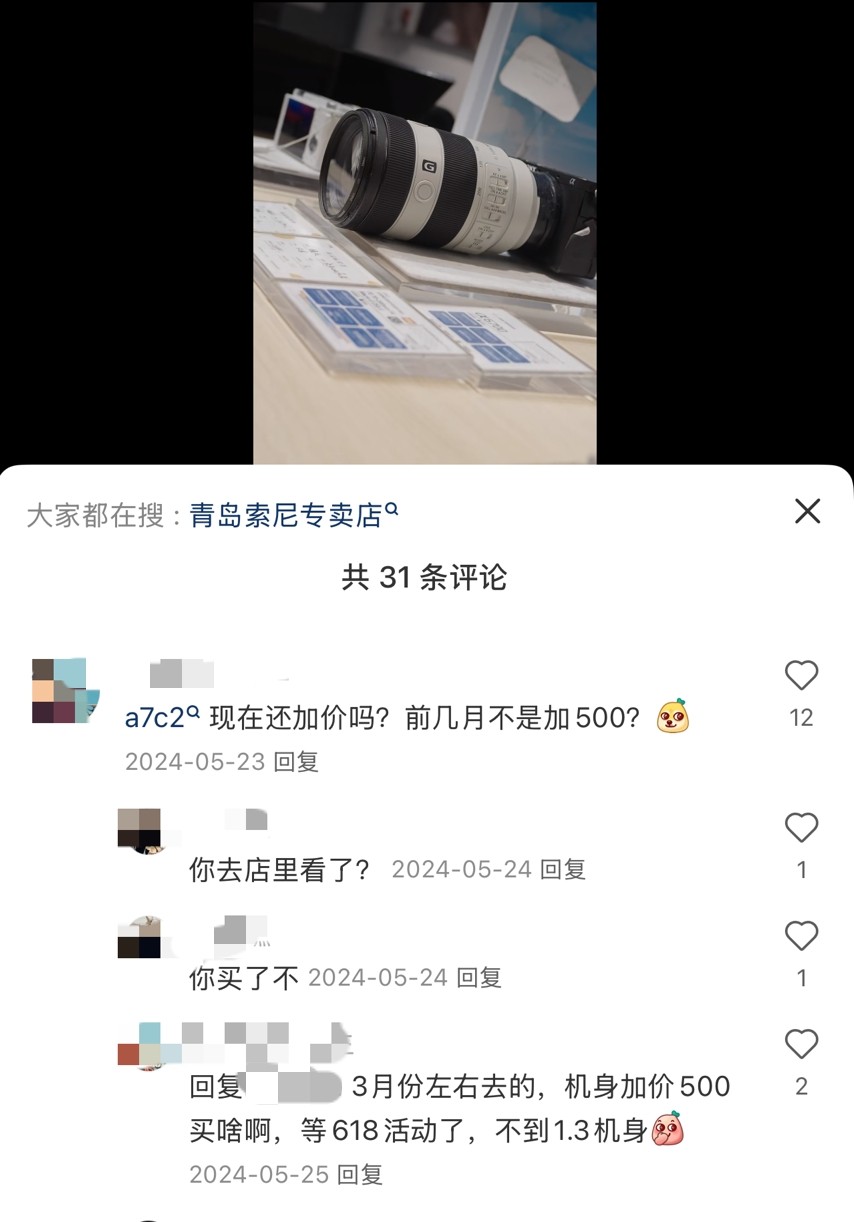Open avatar of the a7c2 commenter
This screenshot has width=854, height=1222.
[60, 691]
